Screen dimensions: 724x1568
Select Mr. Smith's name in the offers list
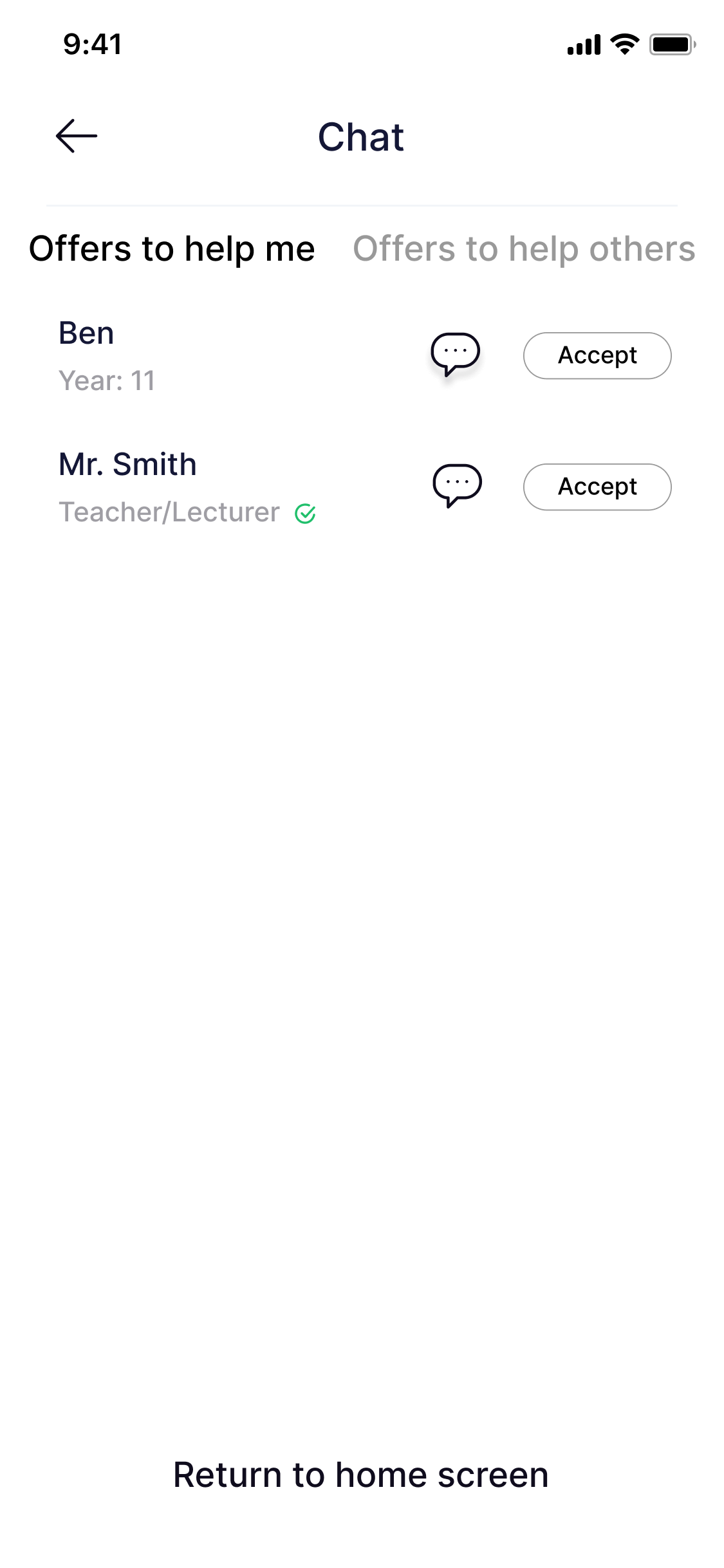(127, 463)
